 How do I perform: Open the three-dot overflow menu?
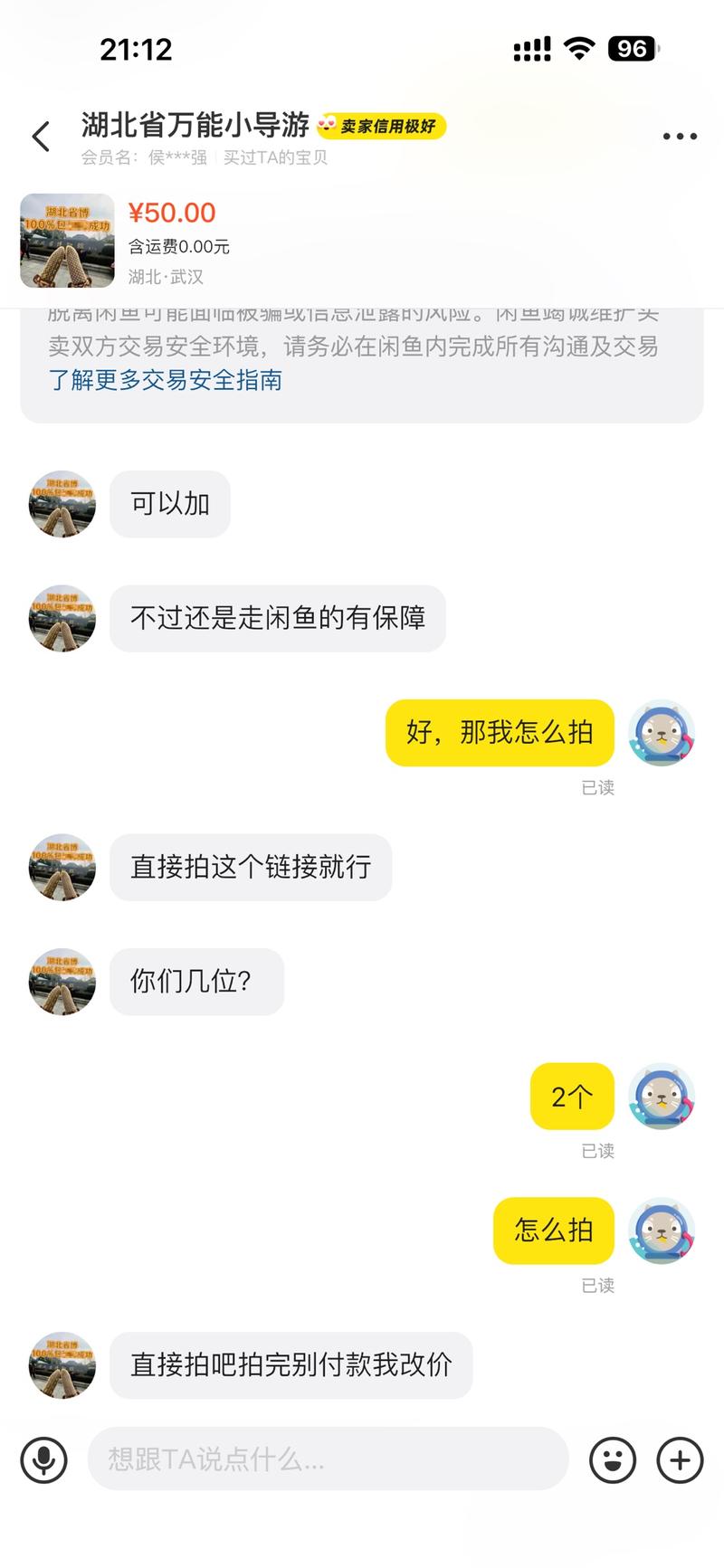coord(679,137)
